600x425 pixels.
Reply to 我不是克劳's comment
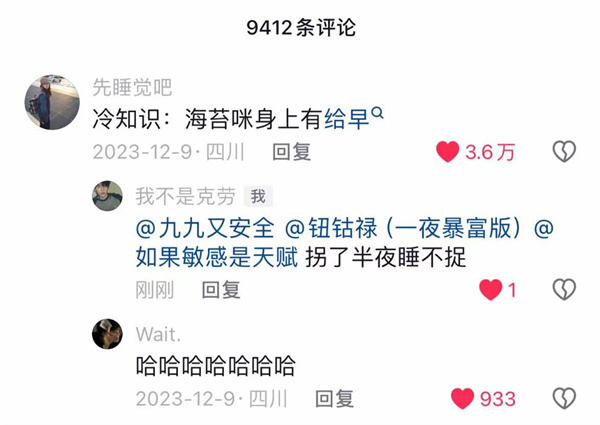click(221, 290)
